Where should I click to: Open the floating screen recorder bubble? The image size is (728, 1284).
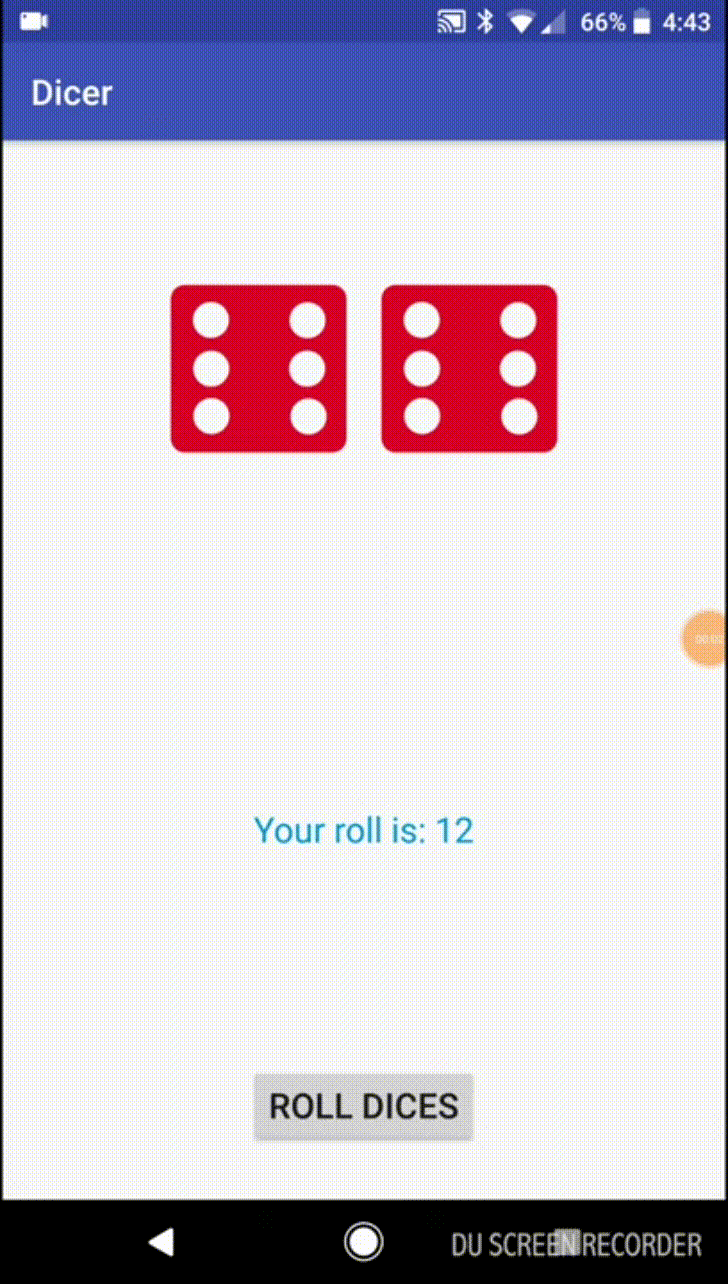[707, 638]
